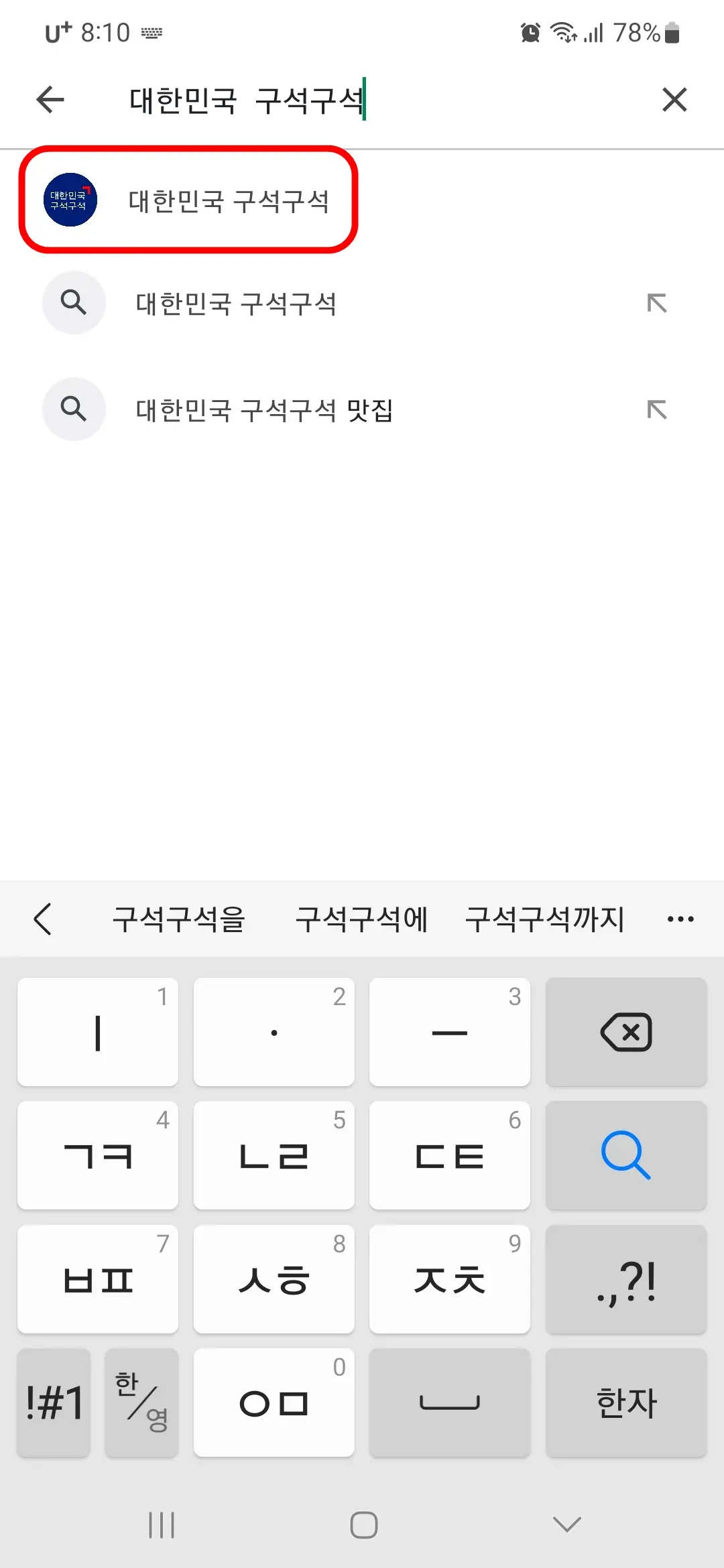Tap the magnifier icon beside 대한민국 구석구석 suggestion

tap(73, 303)
